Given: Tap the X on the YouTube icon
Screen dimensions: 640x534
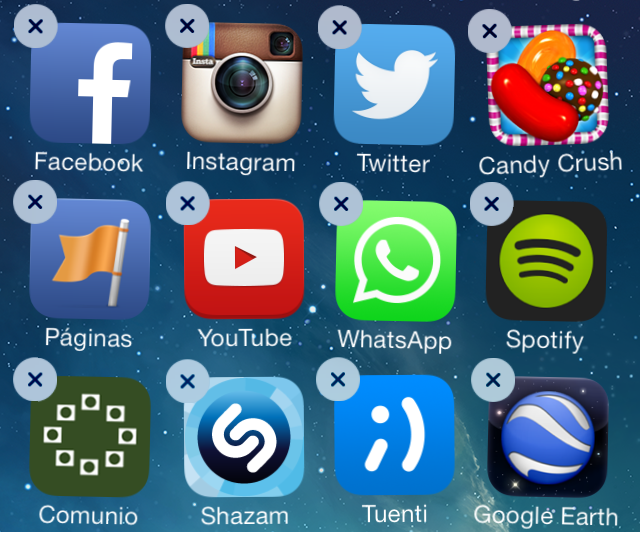Looking at the screenshot, I should [x=187, y=204].
